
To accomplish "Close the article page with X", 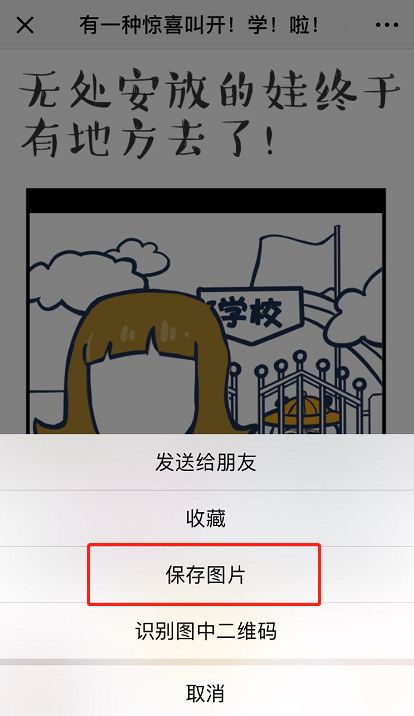I will tap(25, 25).
